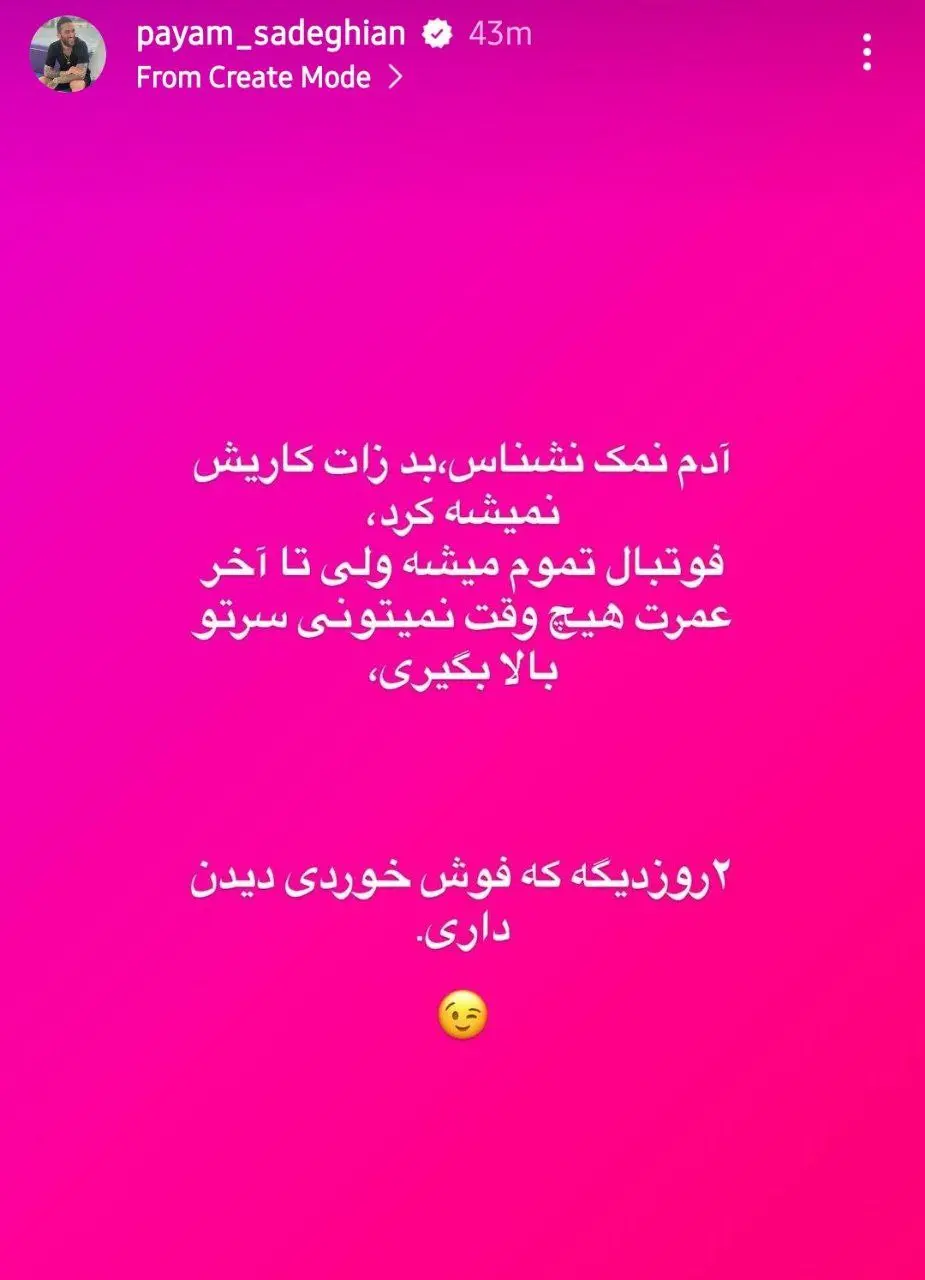This screenshot has width=925, height=1280.
Task: Open payam_sadeghian's profile picture
Action: (x=68, y=55)
